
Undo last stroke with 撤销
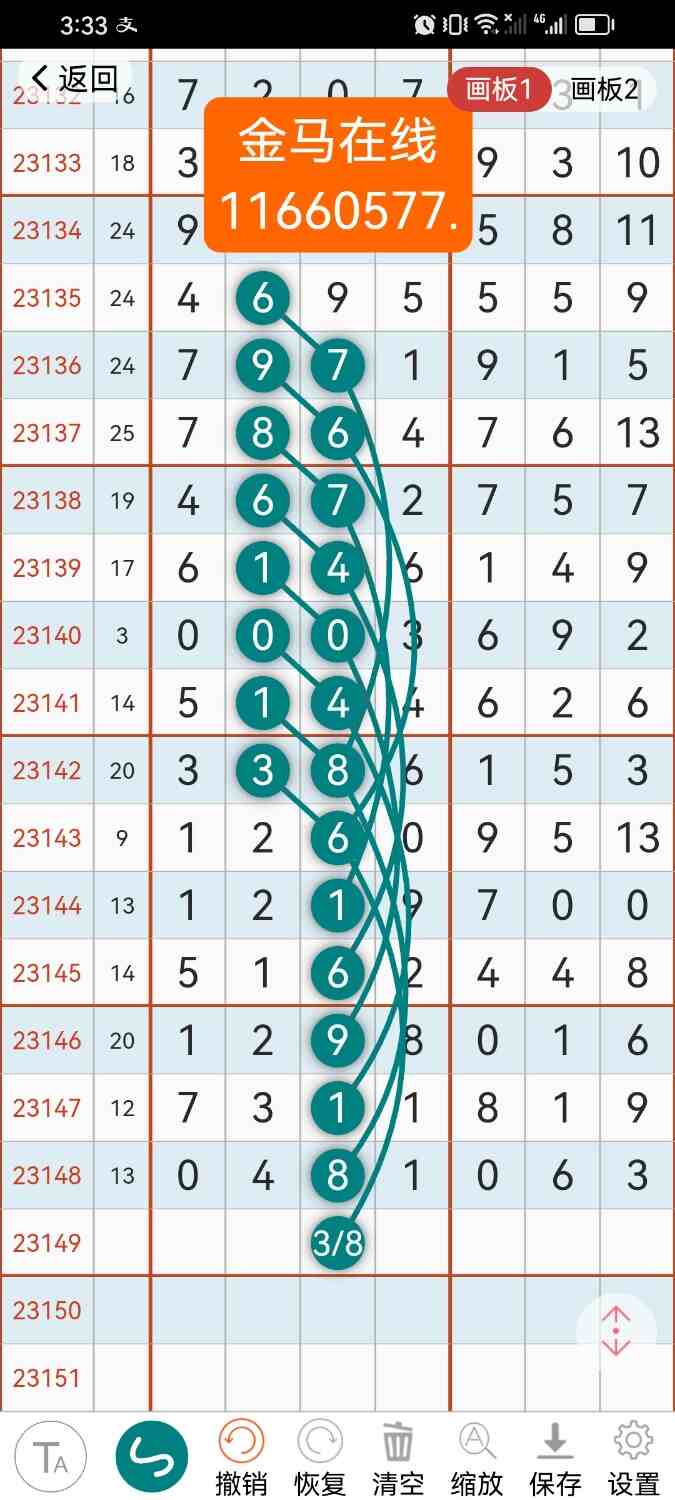tap(241, 1457)
